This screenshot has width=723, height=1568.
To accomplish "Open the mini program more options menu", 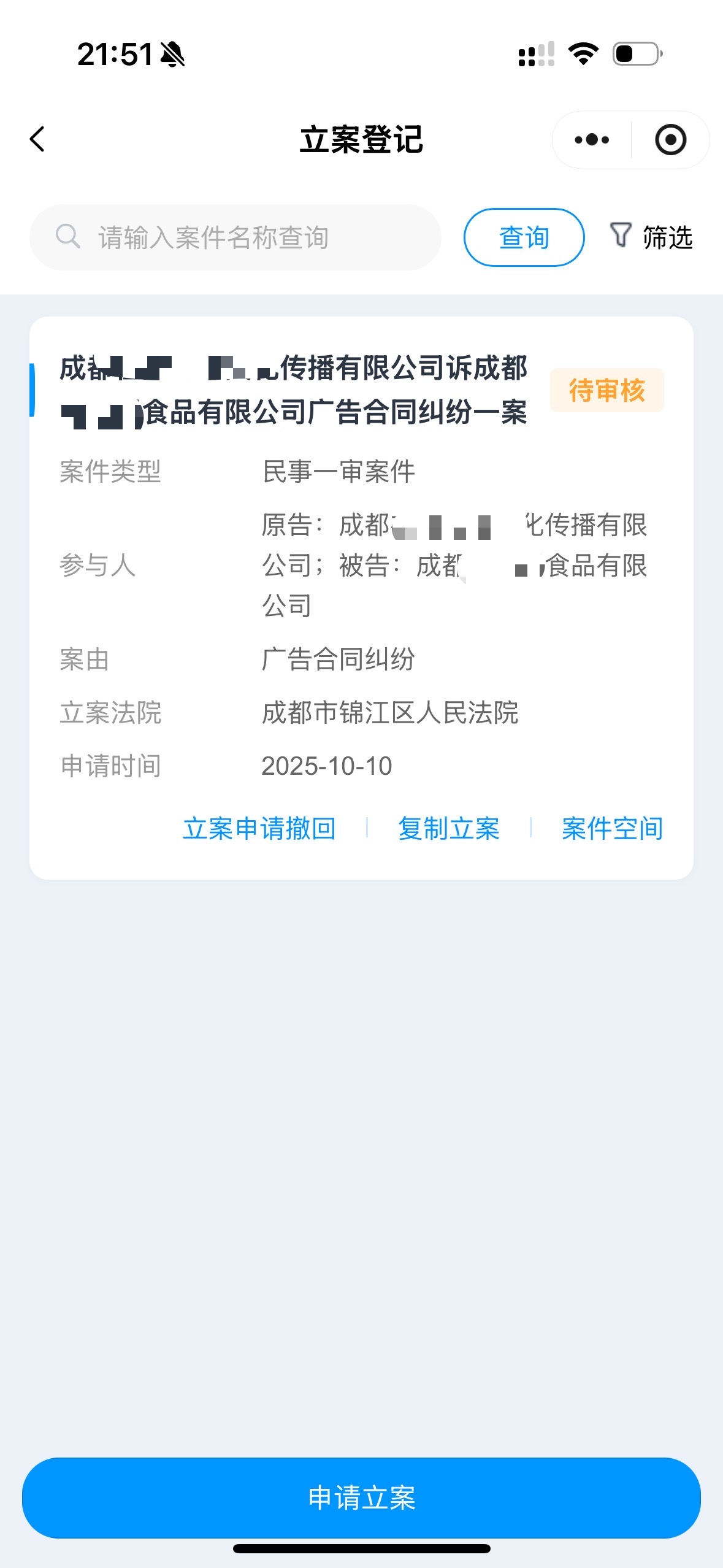I will click(592, 140).
